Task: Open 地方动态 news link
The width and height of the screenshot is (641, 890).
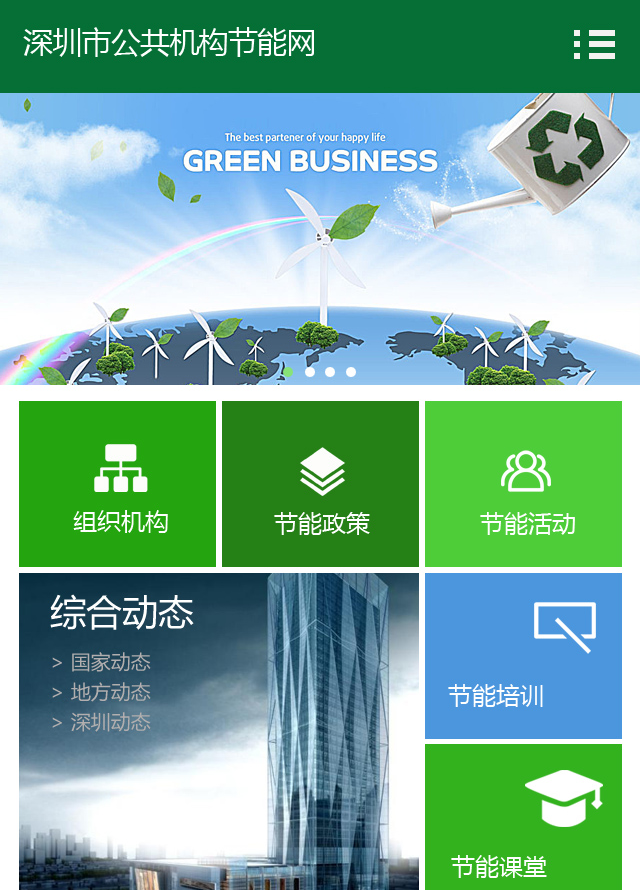Action: click(110, 692)
